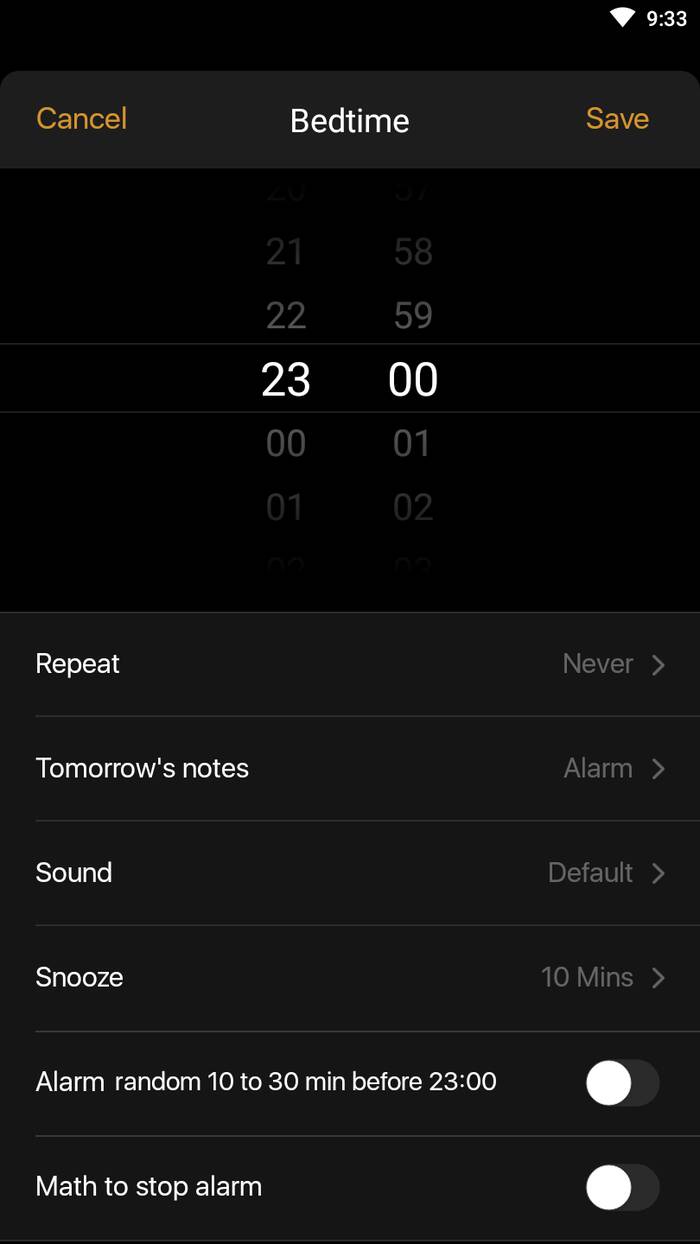Image resolution: width=700 pixels, height=1244 pixels.
Task: Open Tomorrow's notes row
Action: (350, 768)
